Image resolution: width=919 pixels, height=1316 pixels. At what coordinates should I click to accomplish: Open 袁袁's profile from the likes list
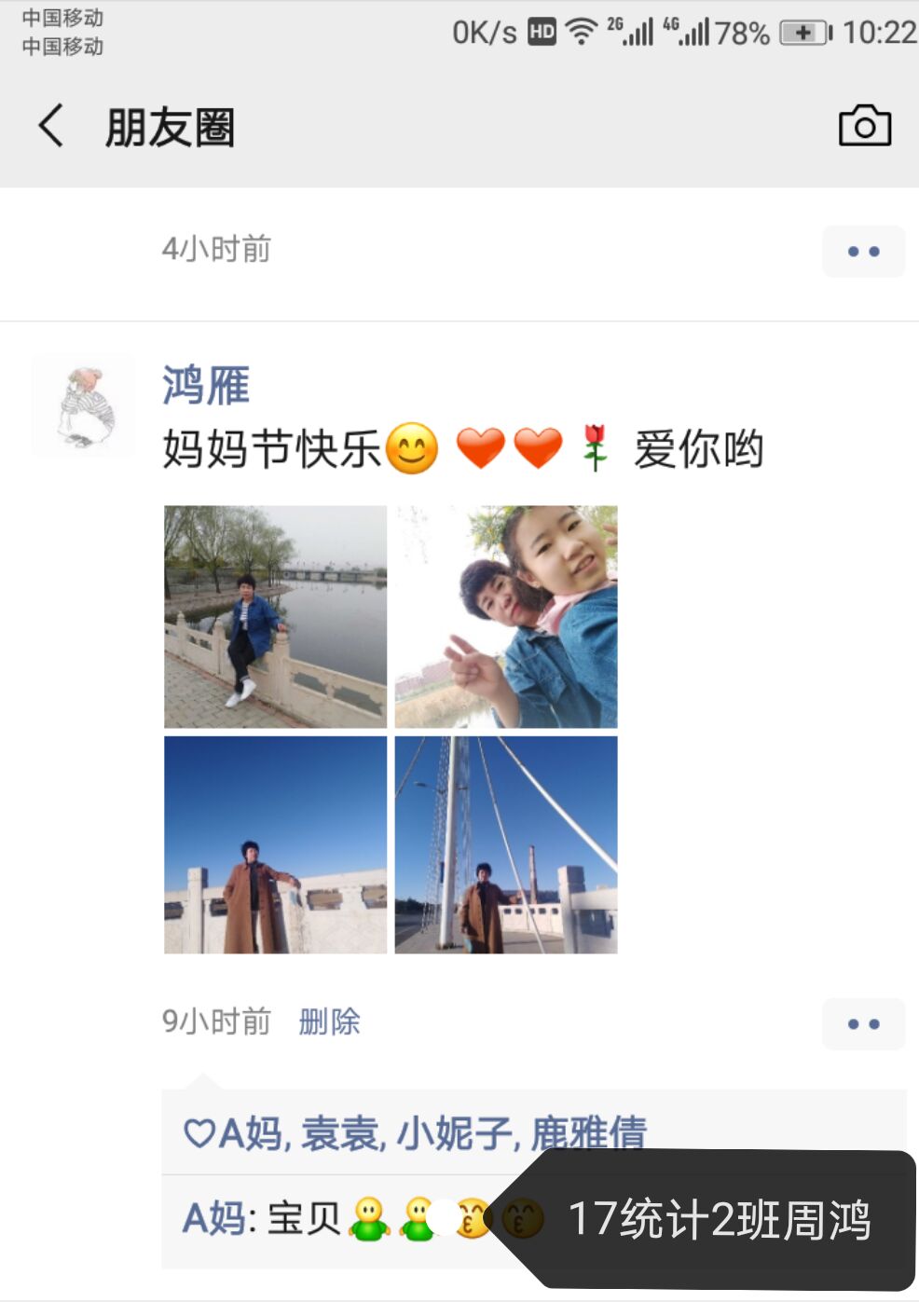341,1134
